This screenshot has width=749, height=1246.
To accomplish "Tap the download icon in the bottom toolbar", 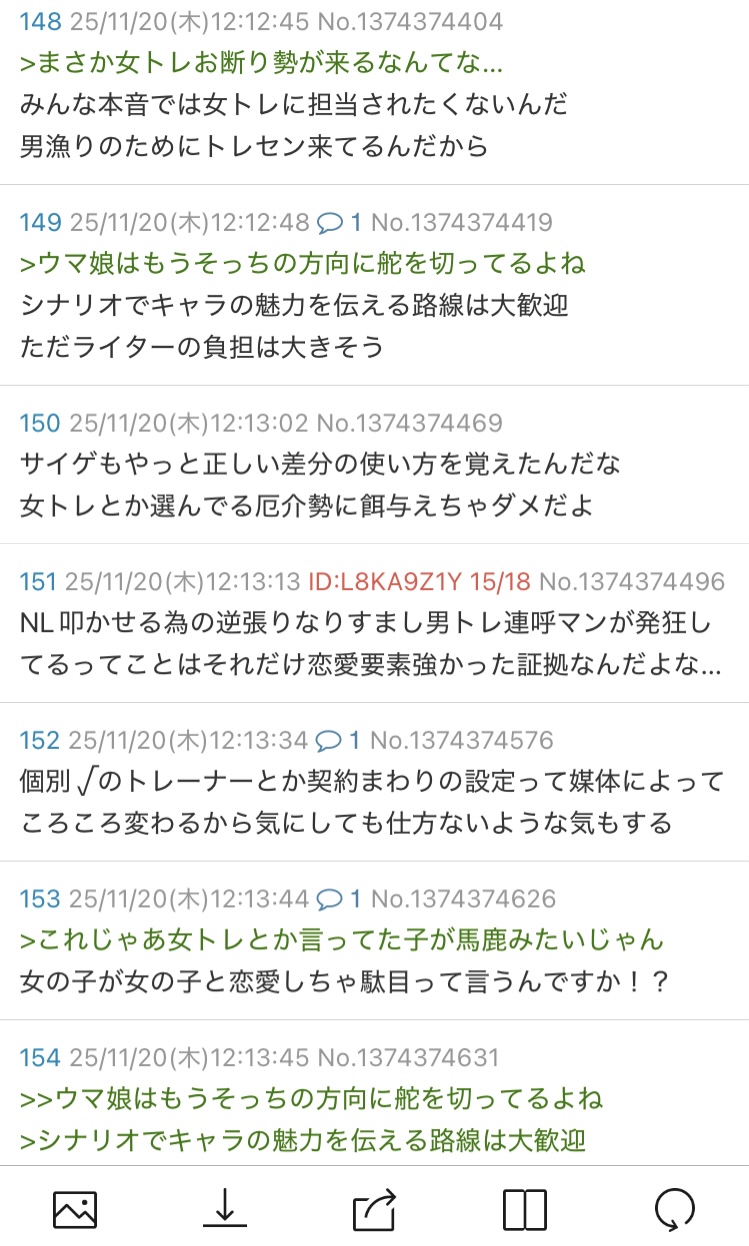I will pos(224,1210).
